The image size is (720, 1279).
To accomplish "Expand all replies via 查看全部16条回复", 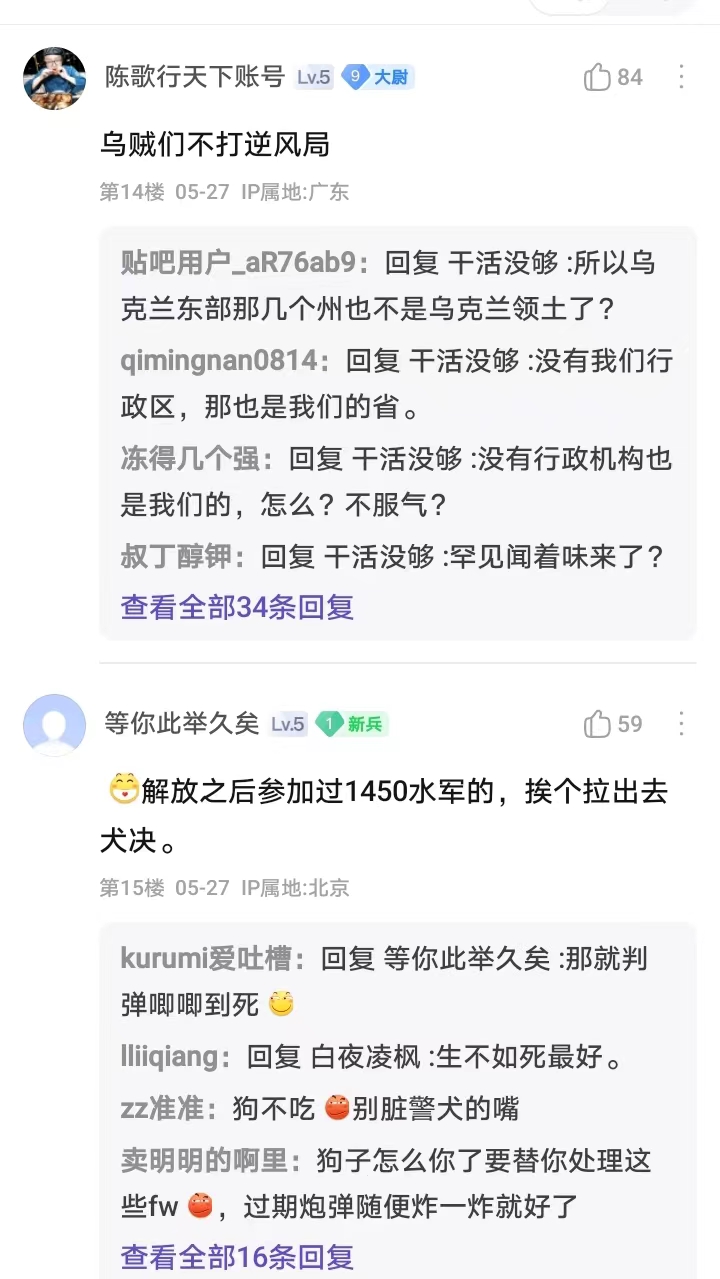I will (237, 1256).
